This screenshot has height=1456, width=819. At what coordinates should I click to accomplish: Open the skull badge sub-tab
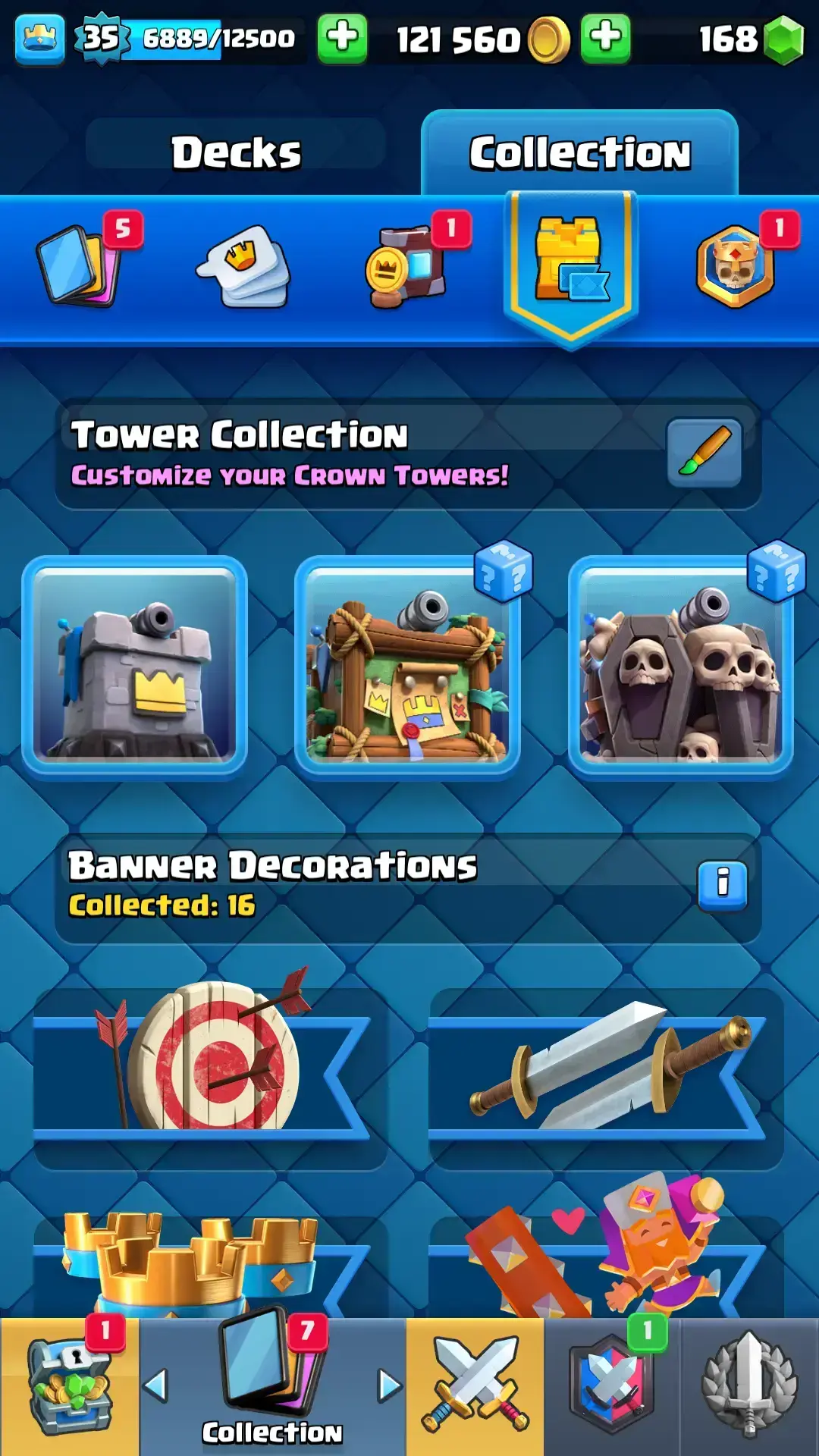pos(736,265)
